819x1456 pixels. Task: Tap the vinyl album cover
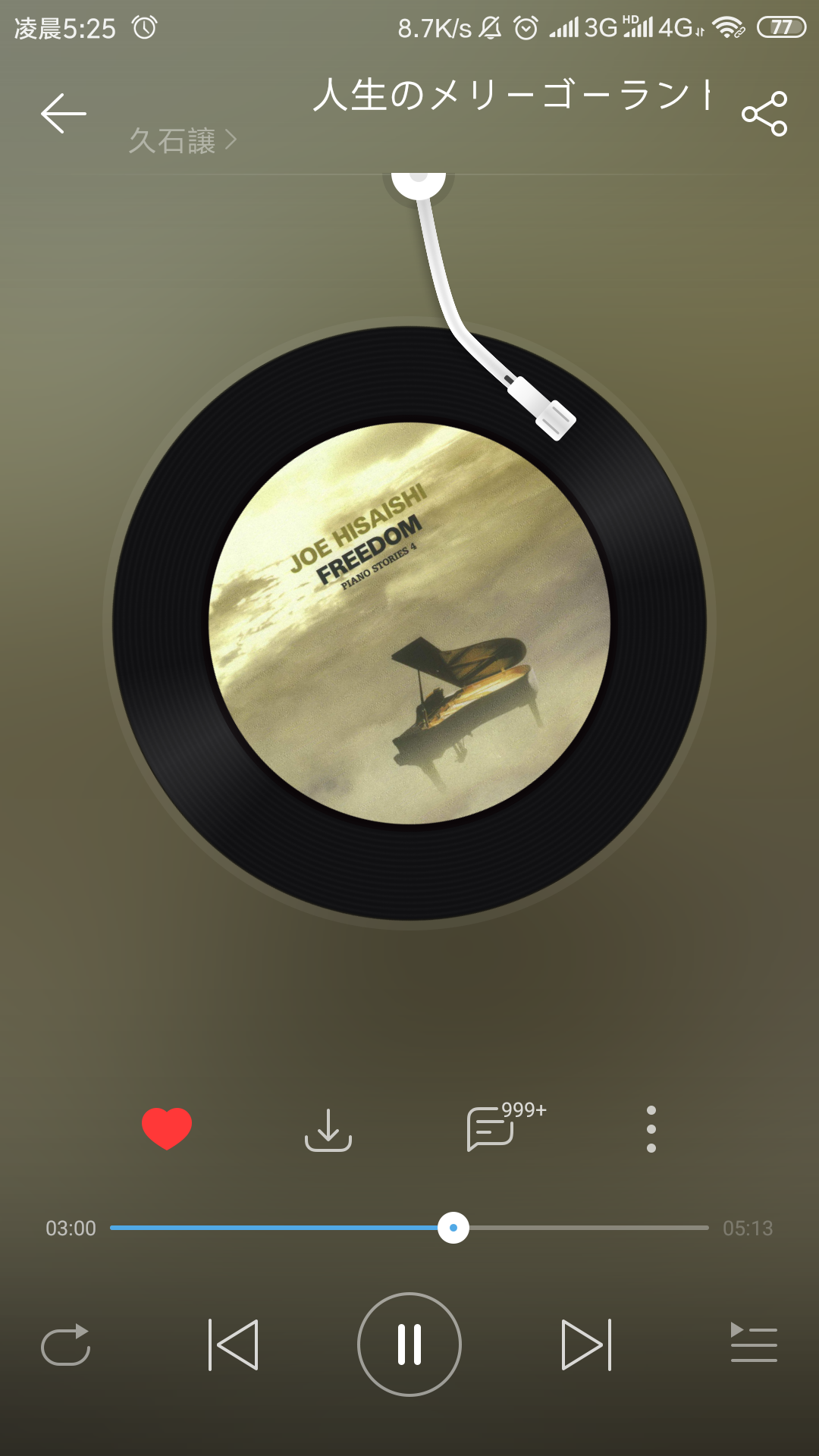click(x=409, y=623)
